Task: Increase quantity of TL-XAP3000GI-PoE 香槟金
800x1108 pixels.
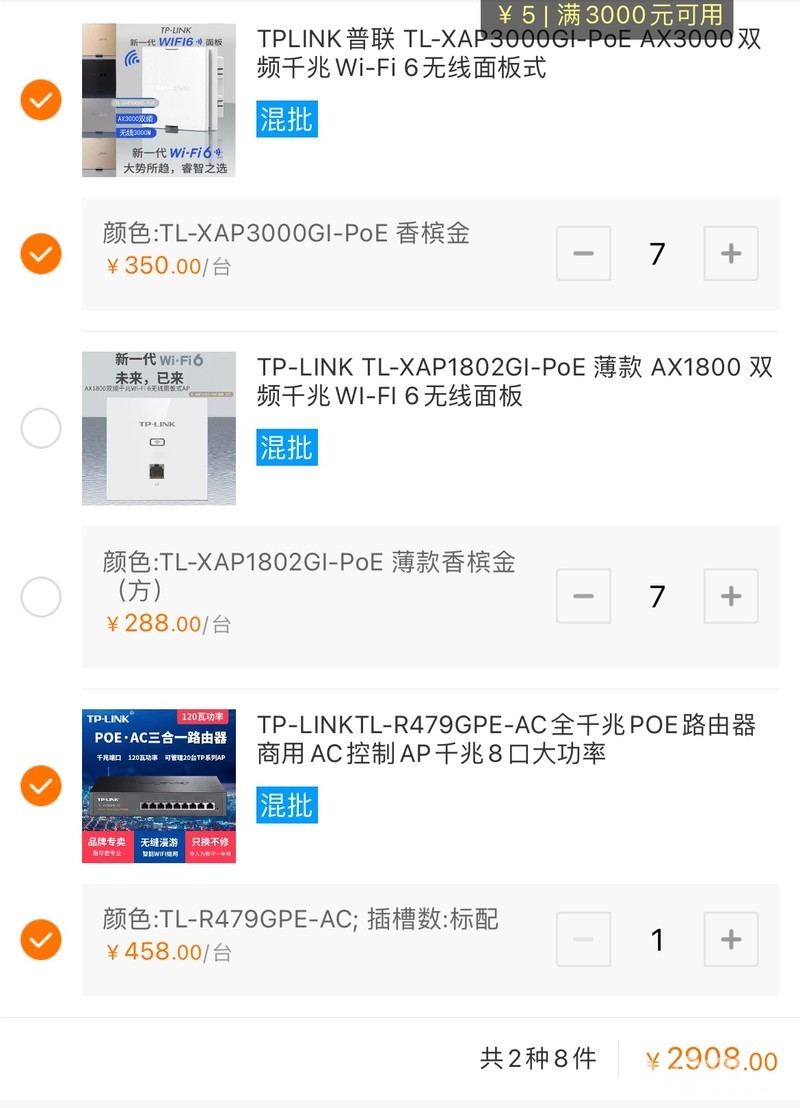Action: pos(731,254)
